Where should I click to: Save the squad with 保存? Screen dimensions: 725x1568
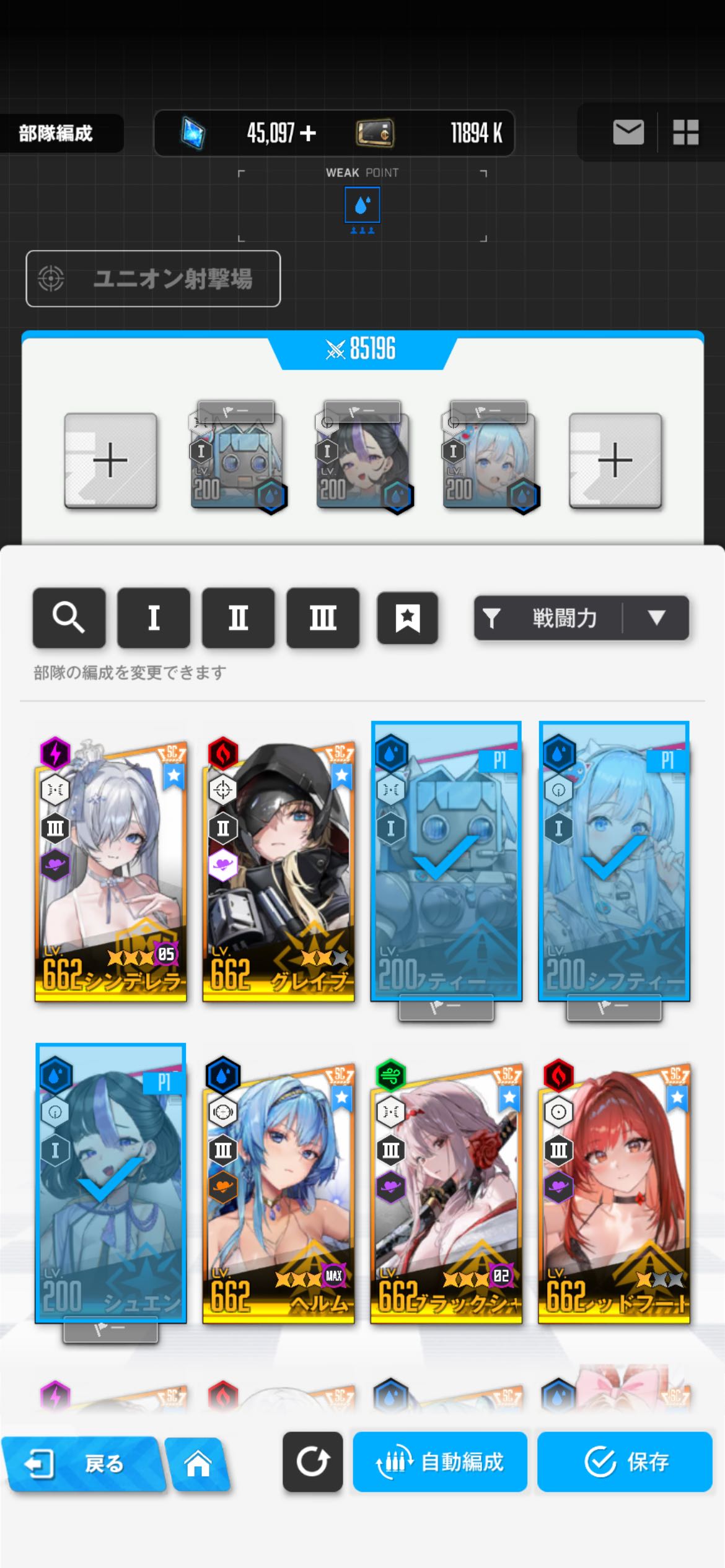point(625,1462)
